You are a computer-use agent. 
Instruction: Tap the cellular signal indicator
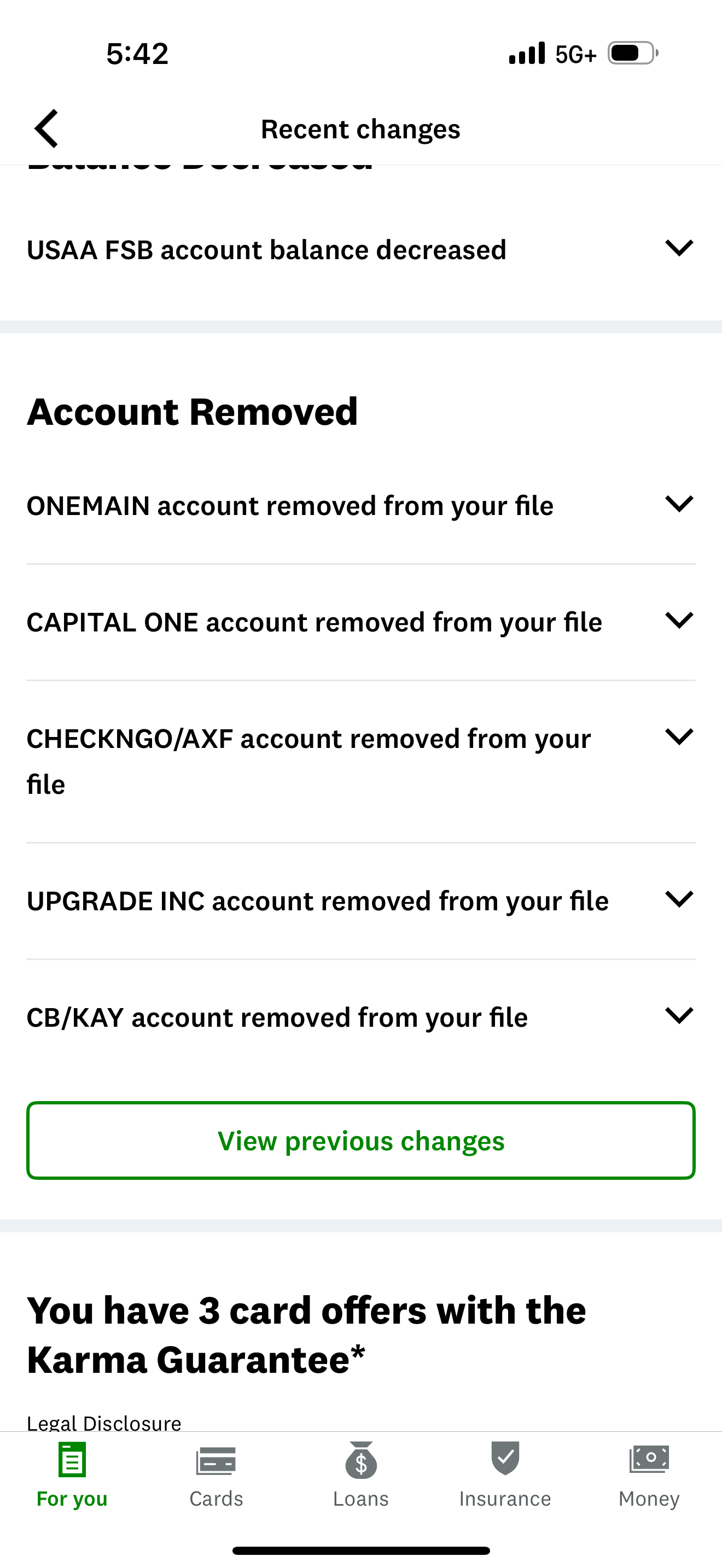pos(526,54)
